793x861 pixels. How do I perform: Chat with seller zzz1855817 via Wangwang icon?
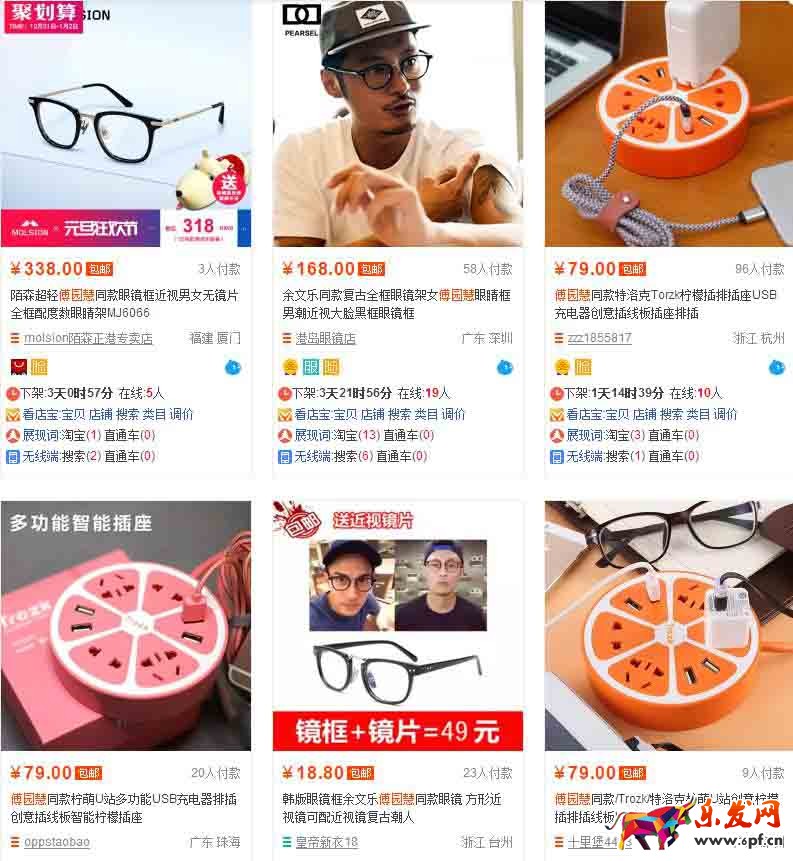776,367
